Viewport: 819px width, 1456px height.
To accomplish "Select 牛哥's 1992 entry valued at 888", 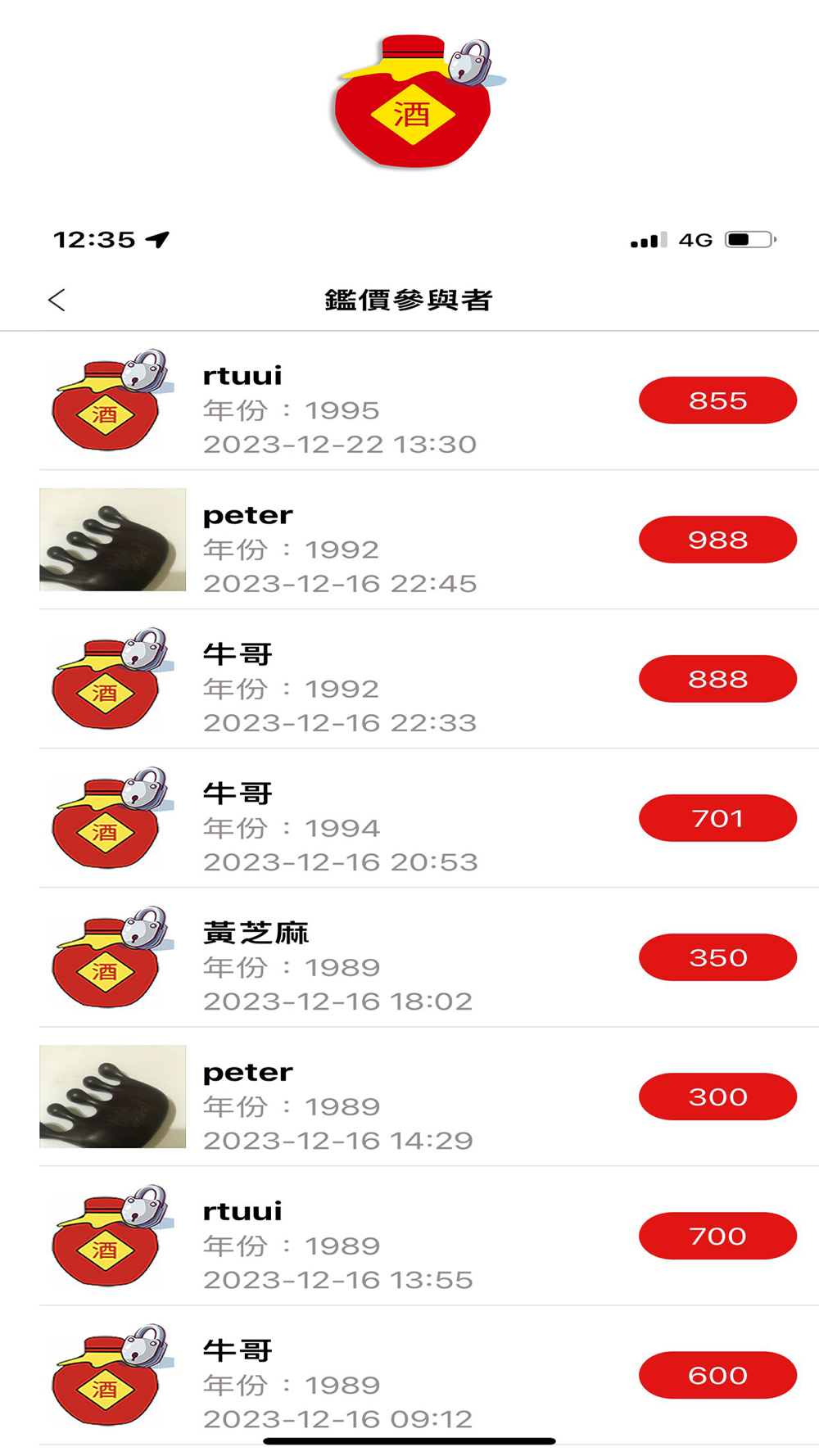I will pos(409,680).
